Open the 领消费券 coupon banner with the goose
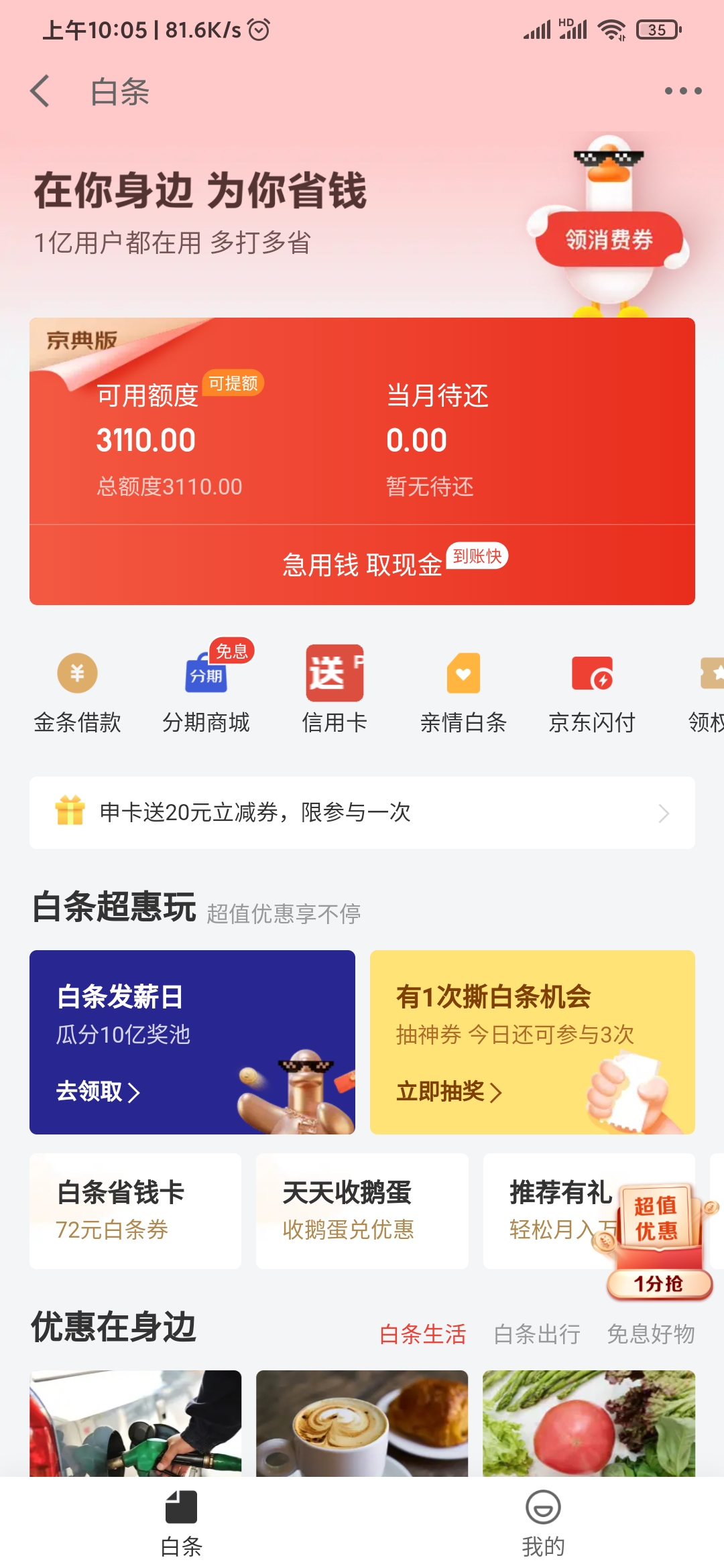Image resolution: width=724 pixels, height=1568 pixels. 609,238
